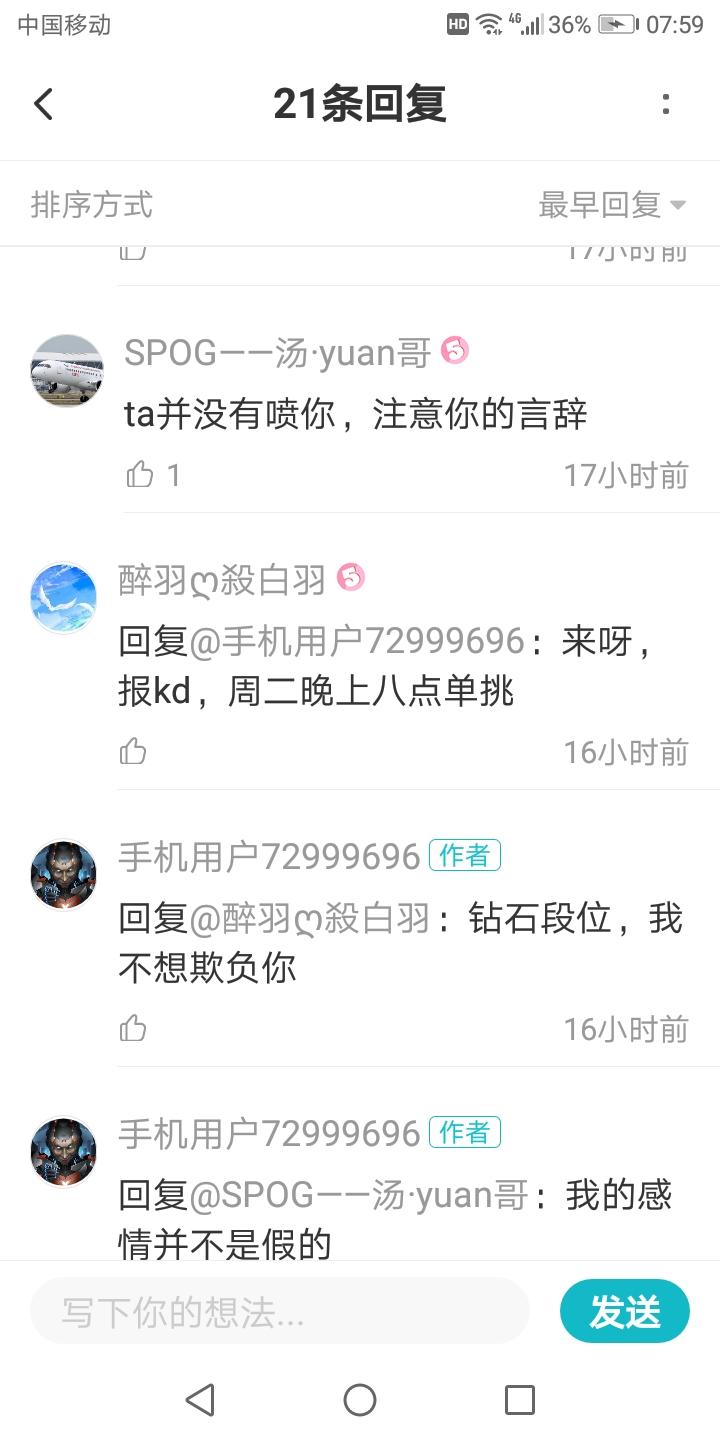Go back from the 21条回复 page

click(x=43, y=104)
